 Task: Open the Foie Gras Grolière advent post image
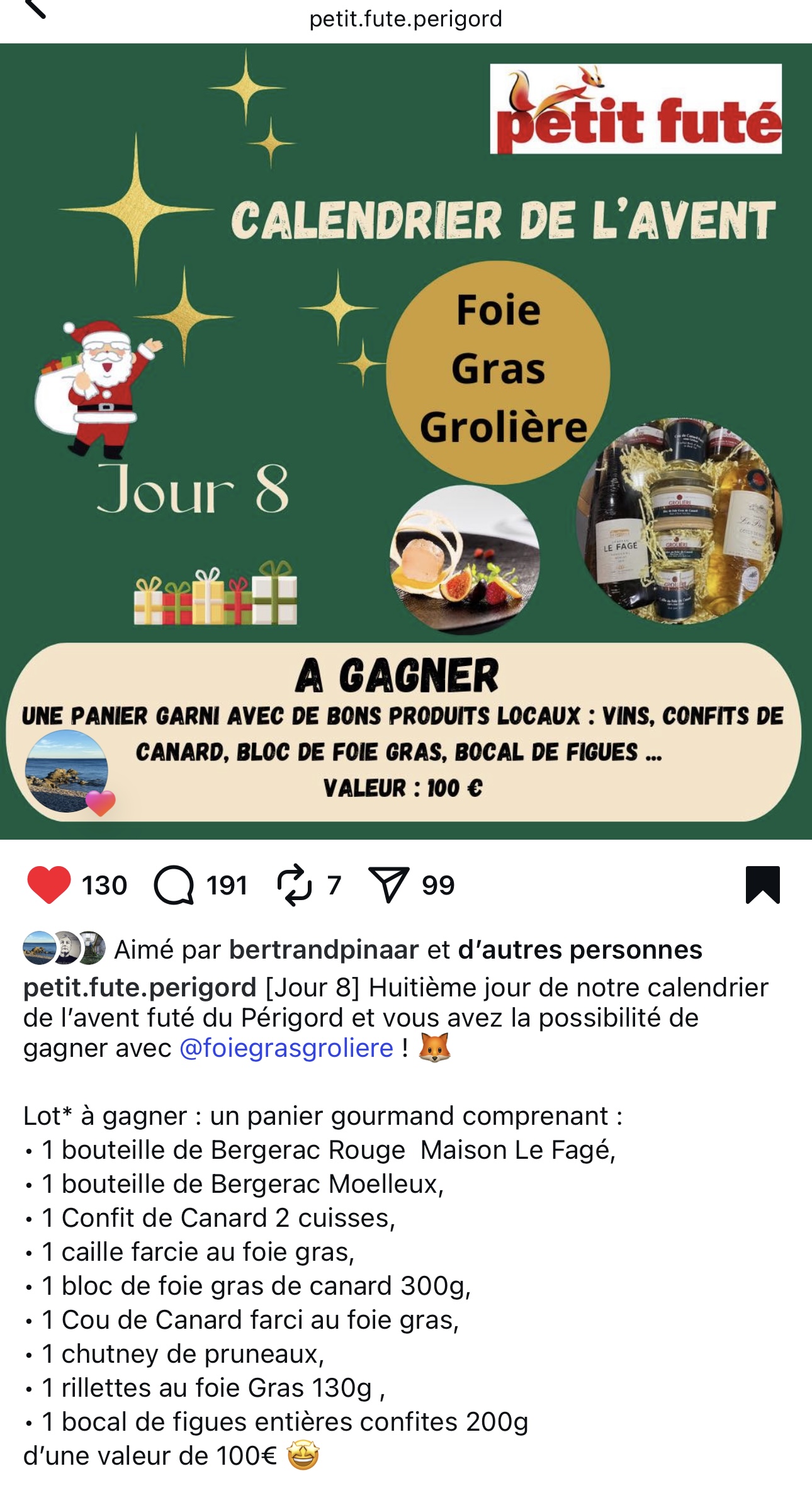[x=406, y=441]
